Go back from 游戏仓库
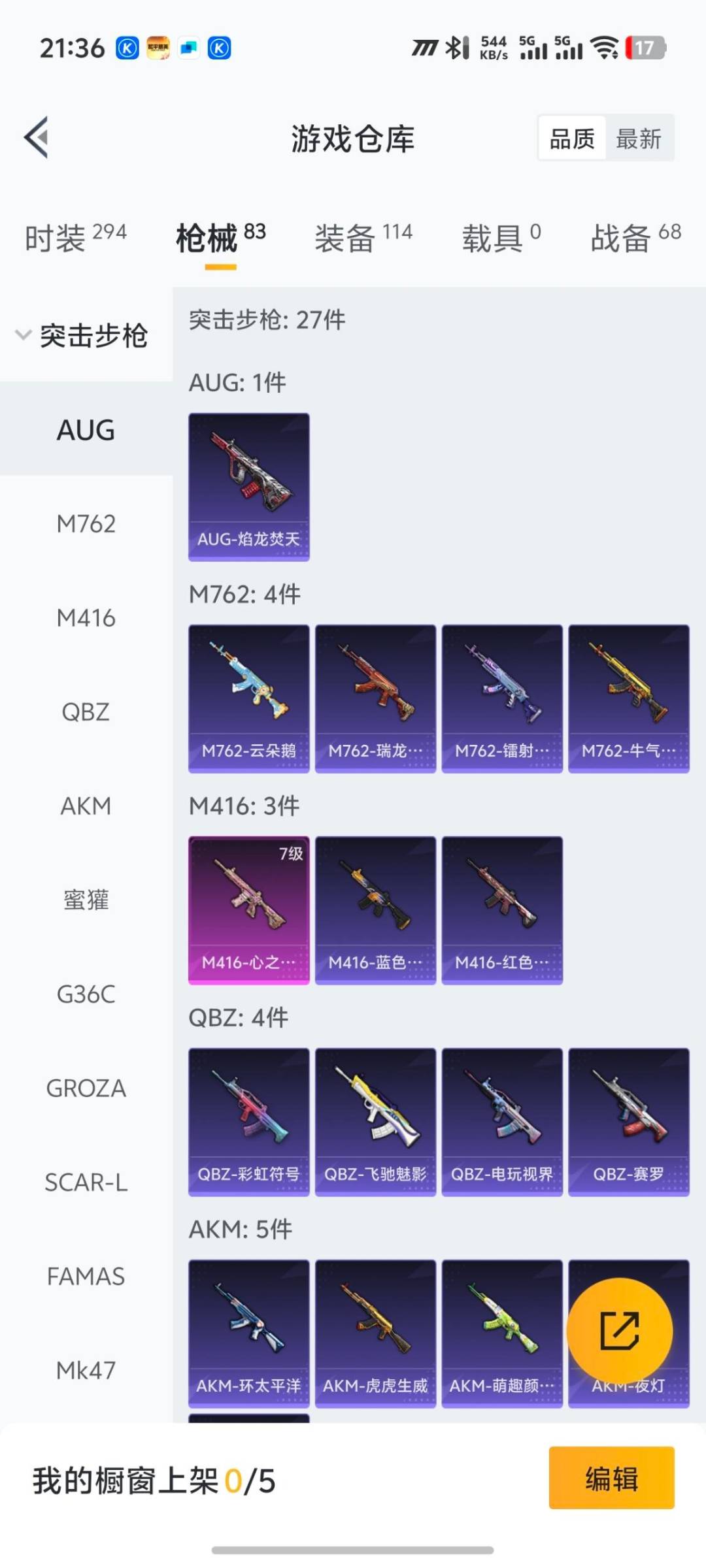The width and height of the screenshot is (706, 1568). pyautogui.click(x=37, y=137)
